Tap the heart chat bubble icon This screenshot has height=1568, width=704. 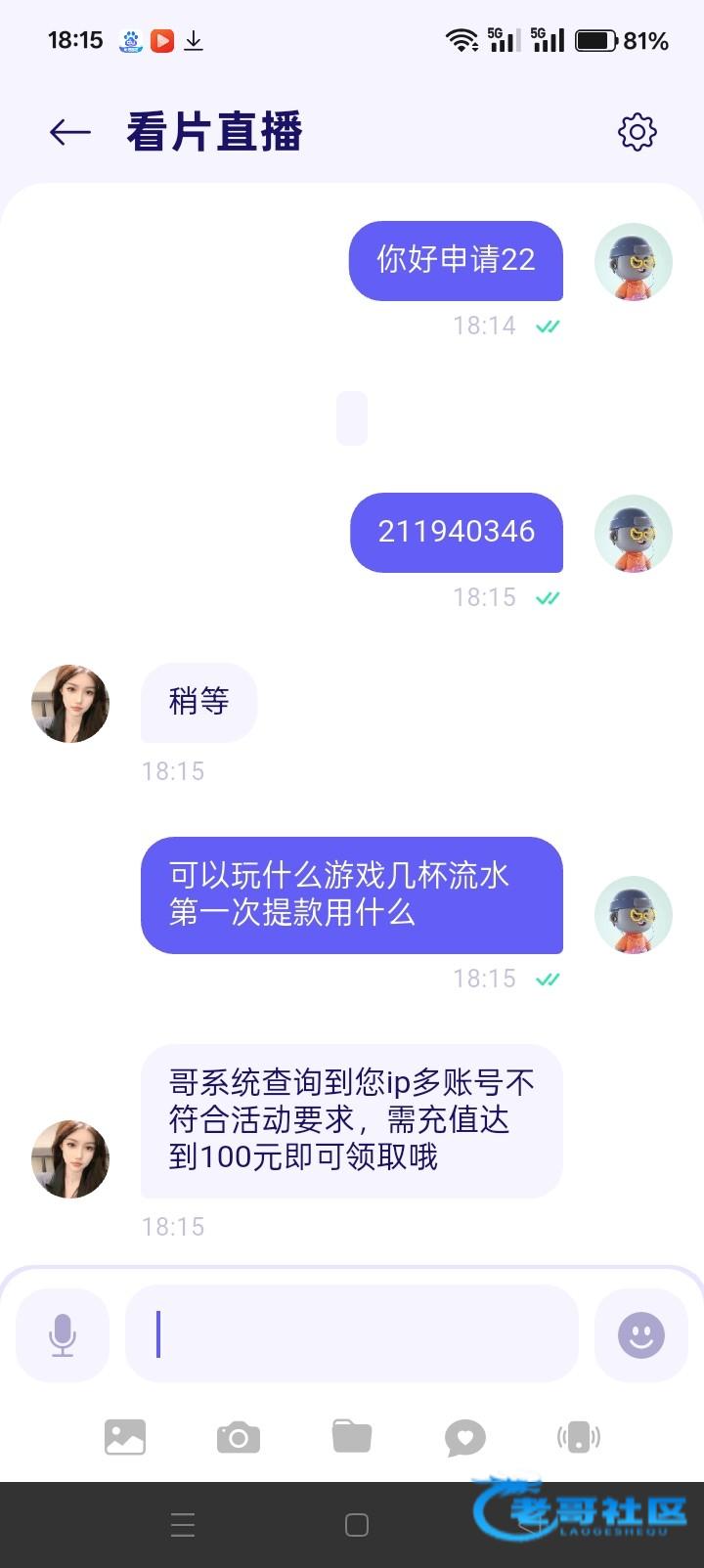pos(465,1438)
